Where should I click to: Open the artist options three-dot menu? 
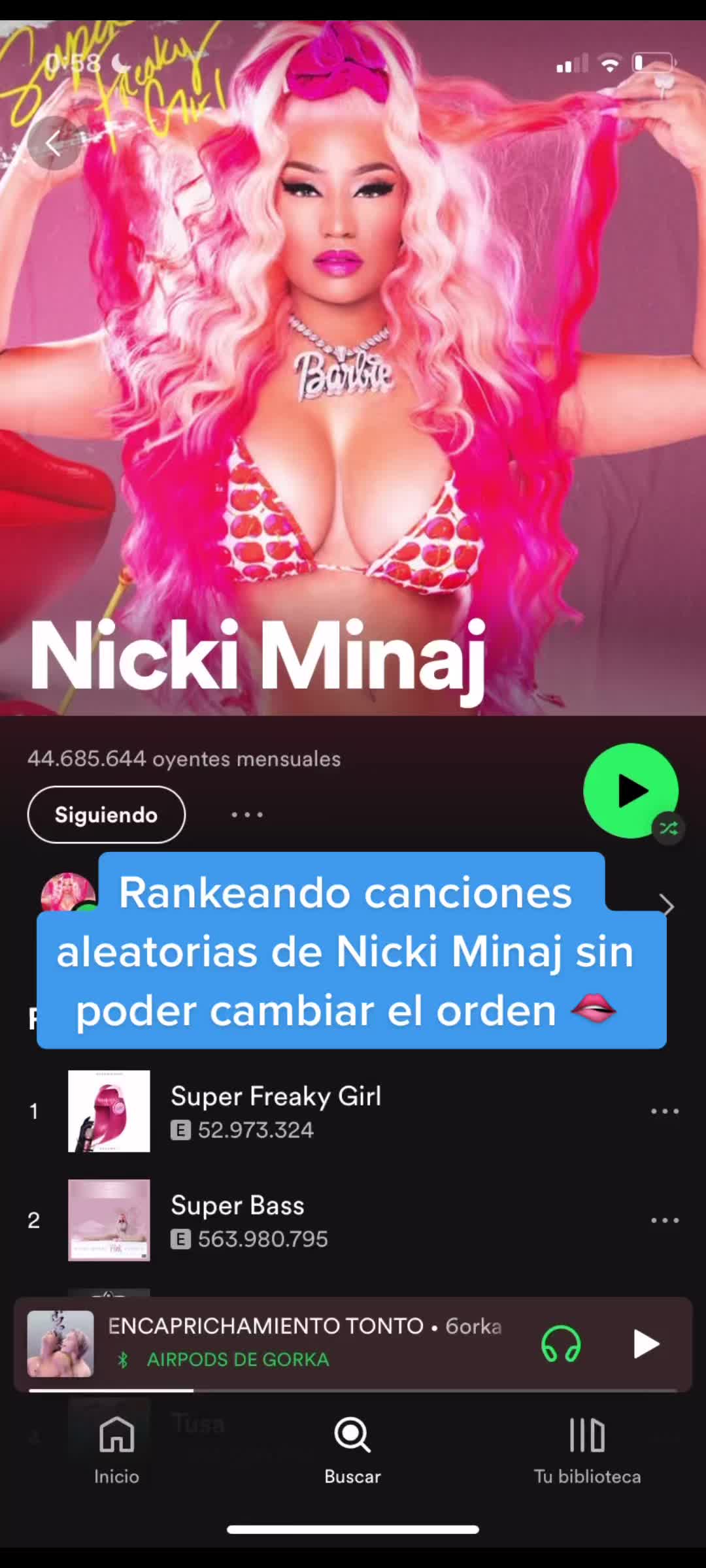[247, 815]
